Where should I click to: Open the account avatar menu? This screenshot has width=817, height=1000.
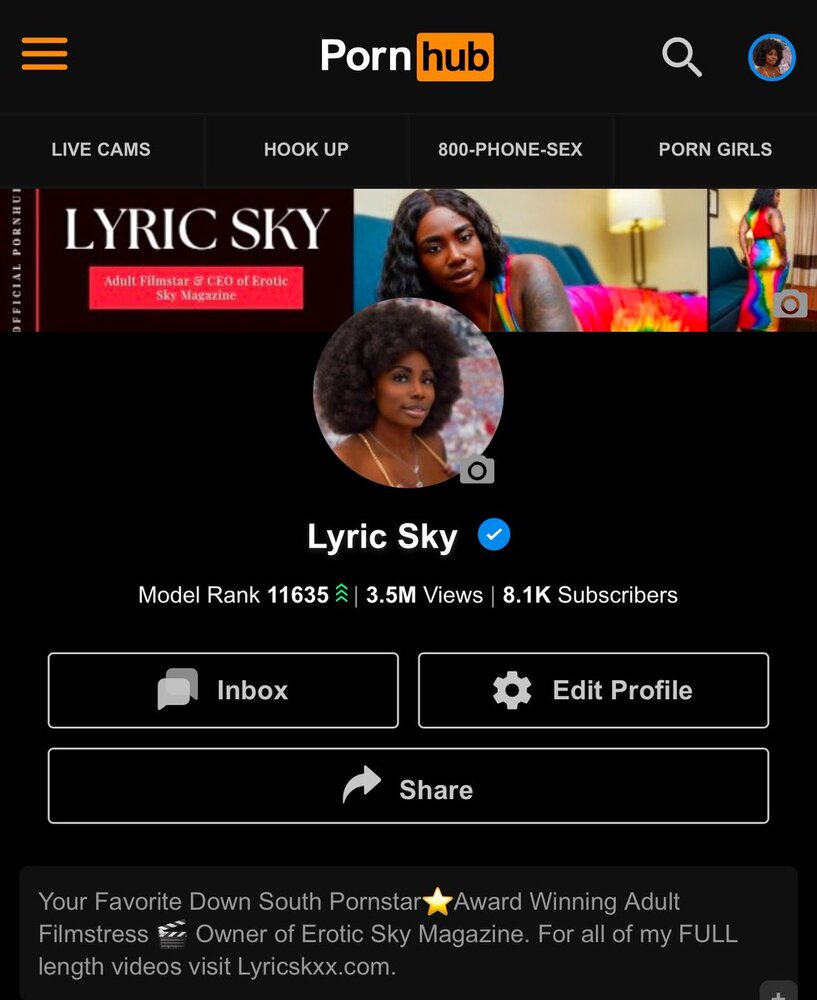(772, 57)
